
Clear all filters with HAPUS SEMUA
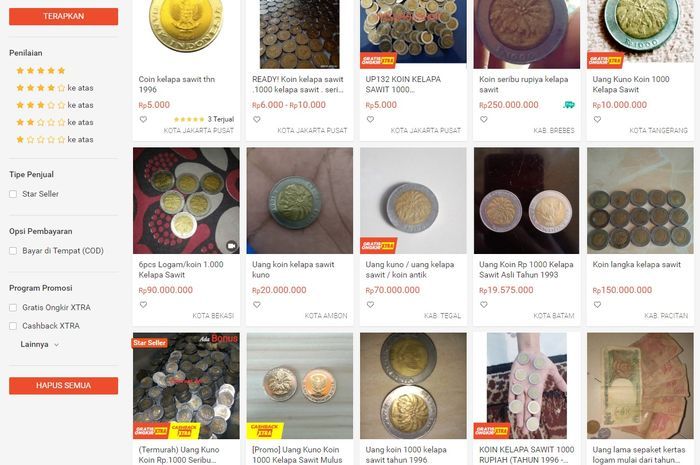click(63, 385)
